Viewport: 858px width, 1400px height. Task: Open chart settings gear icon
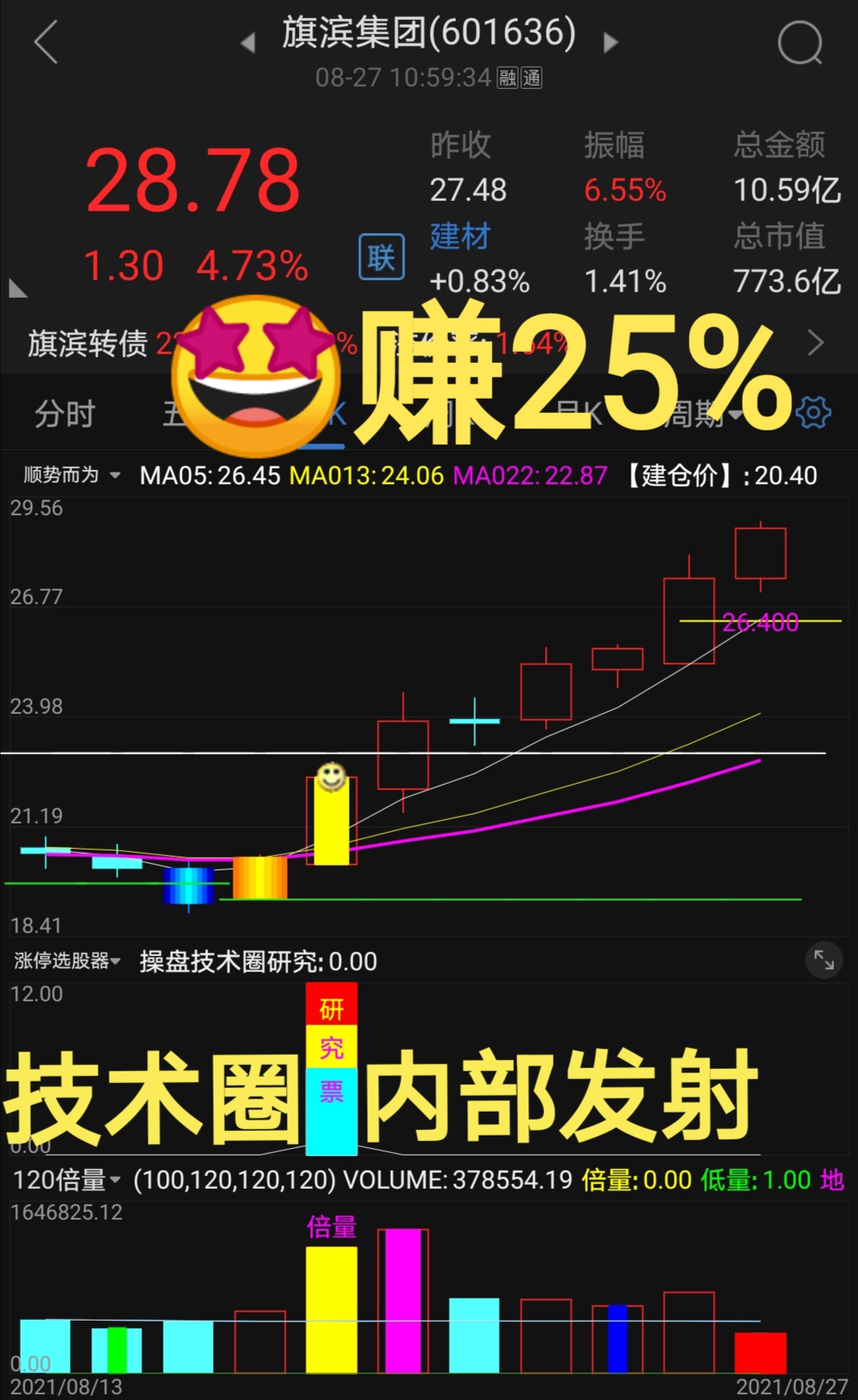813,413
